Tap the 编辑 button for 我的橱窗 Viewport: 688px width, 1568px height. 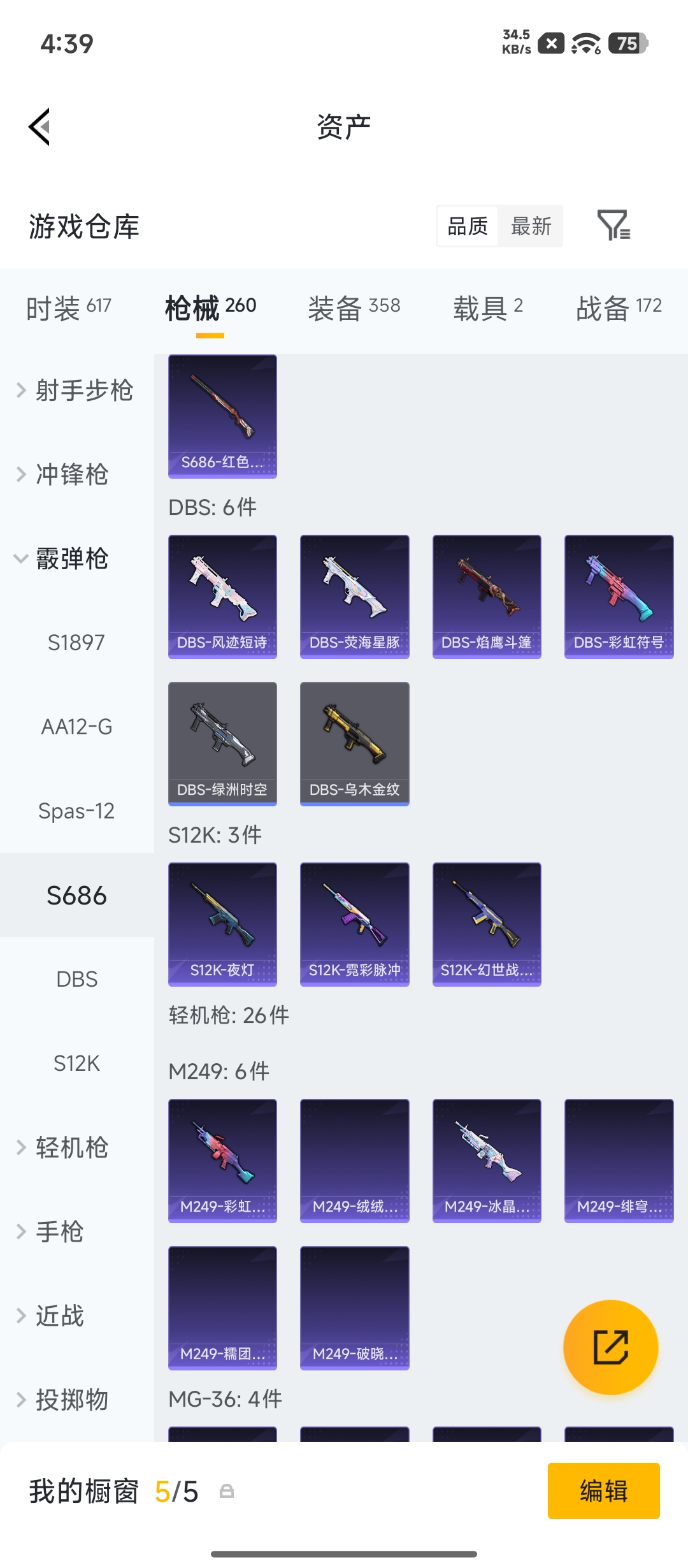pos(603,1491)
